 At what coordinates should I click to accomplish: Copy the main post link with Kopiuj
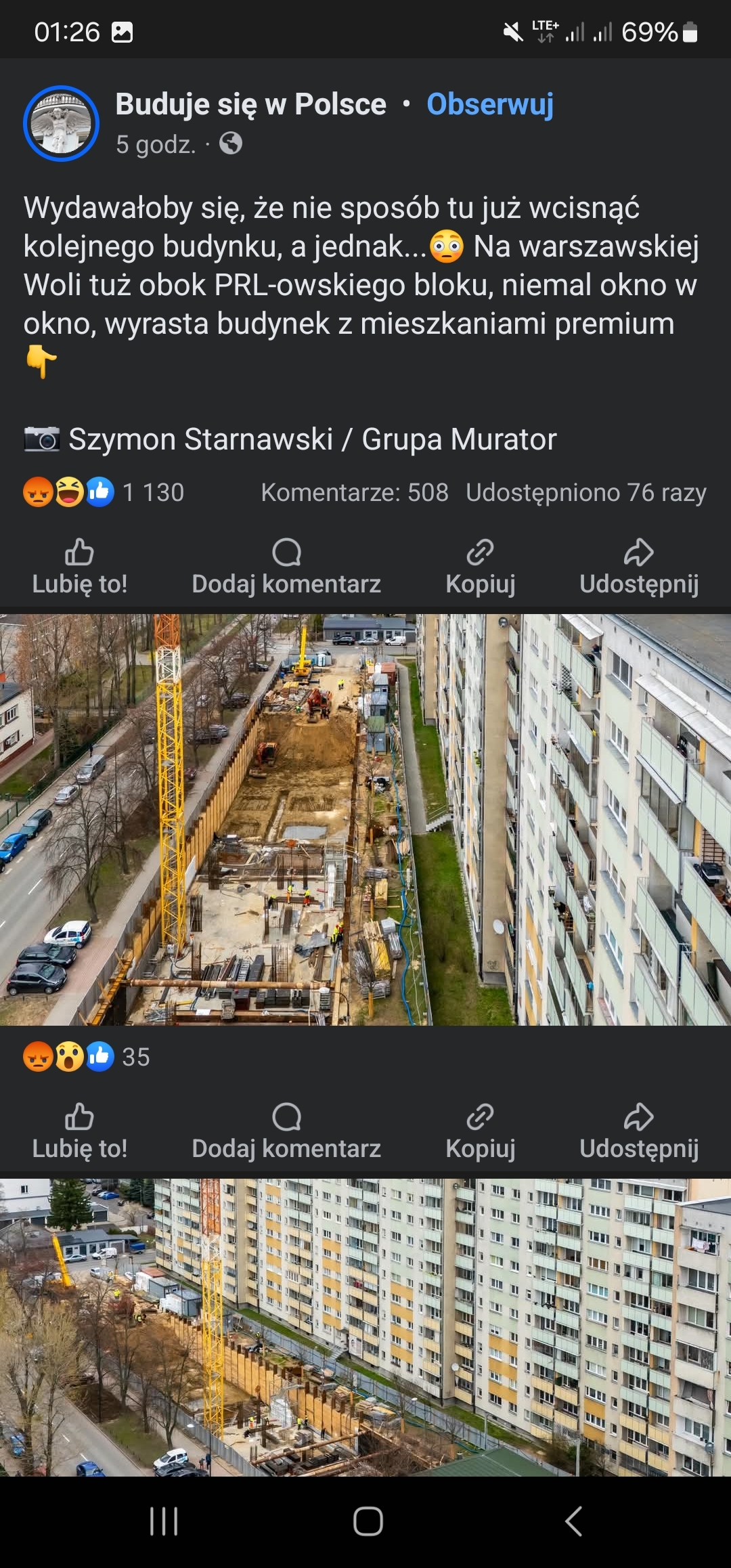481,567
